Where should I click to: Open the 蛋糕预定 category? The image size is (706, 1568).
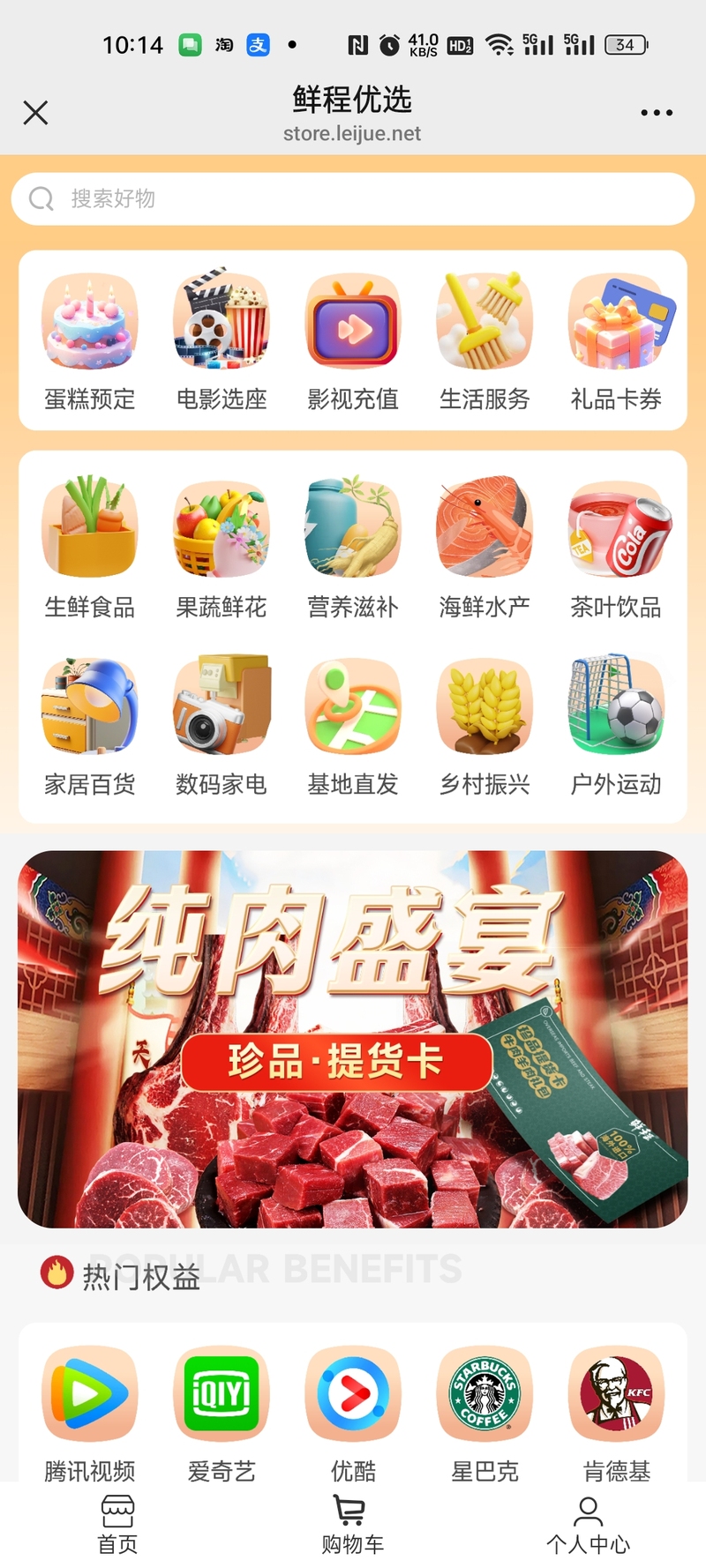point(90,341)
